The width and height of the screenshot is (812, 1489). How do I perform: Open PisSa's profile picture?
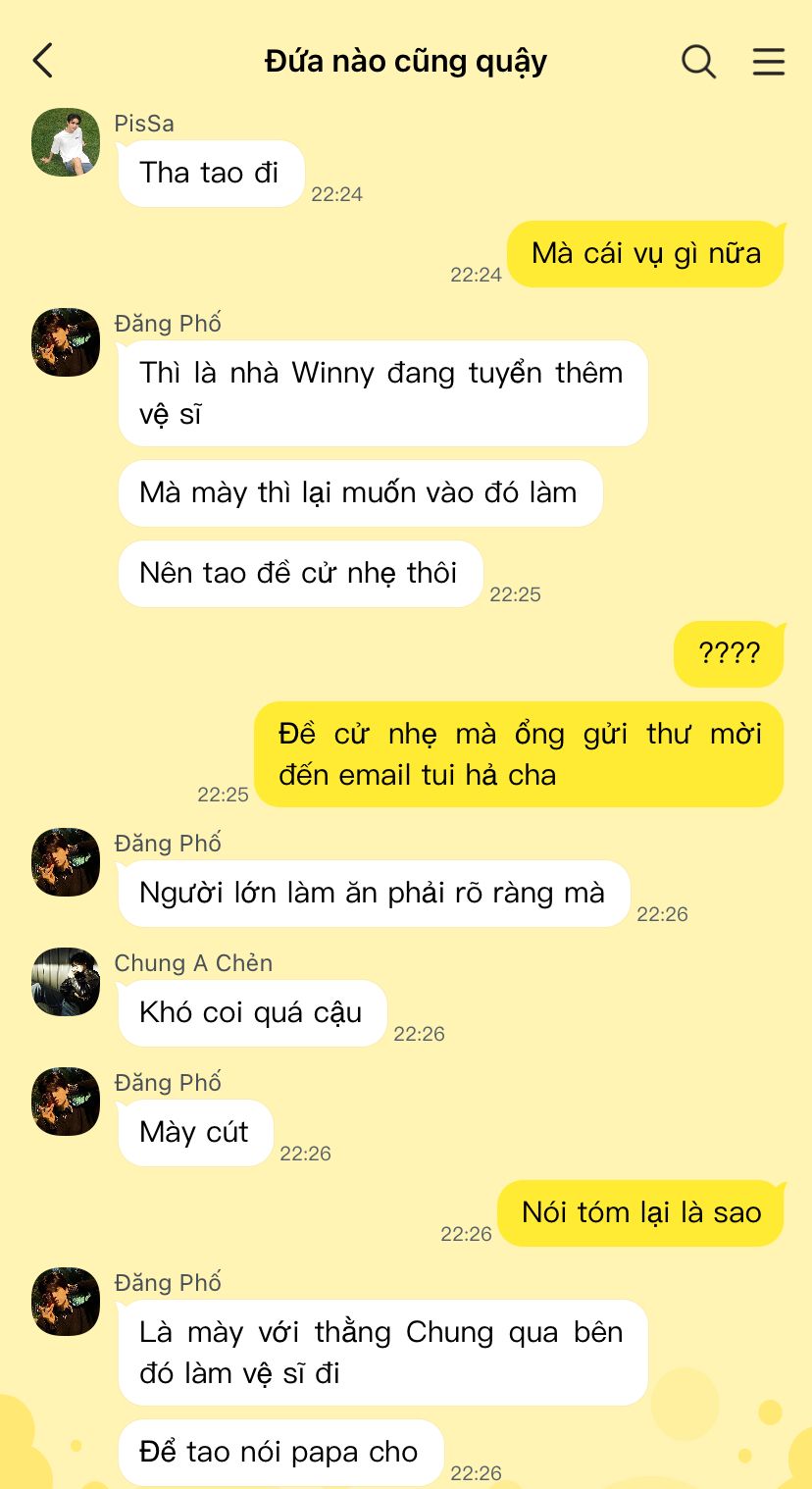click(66, 142)
